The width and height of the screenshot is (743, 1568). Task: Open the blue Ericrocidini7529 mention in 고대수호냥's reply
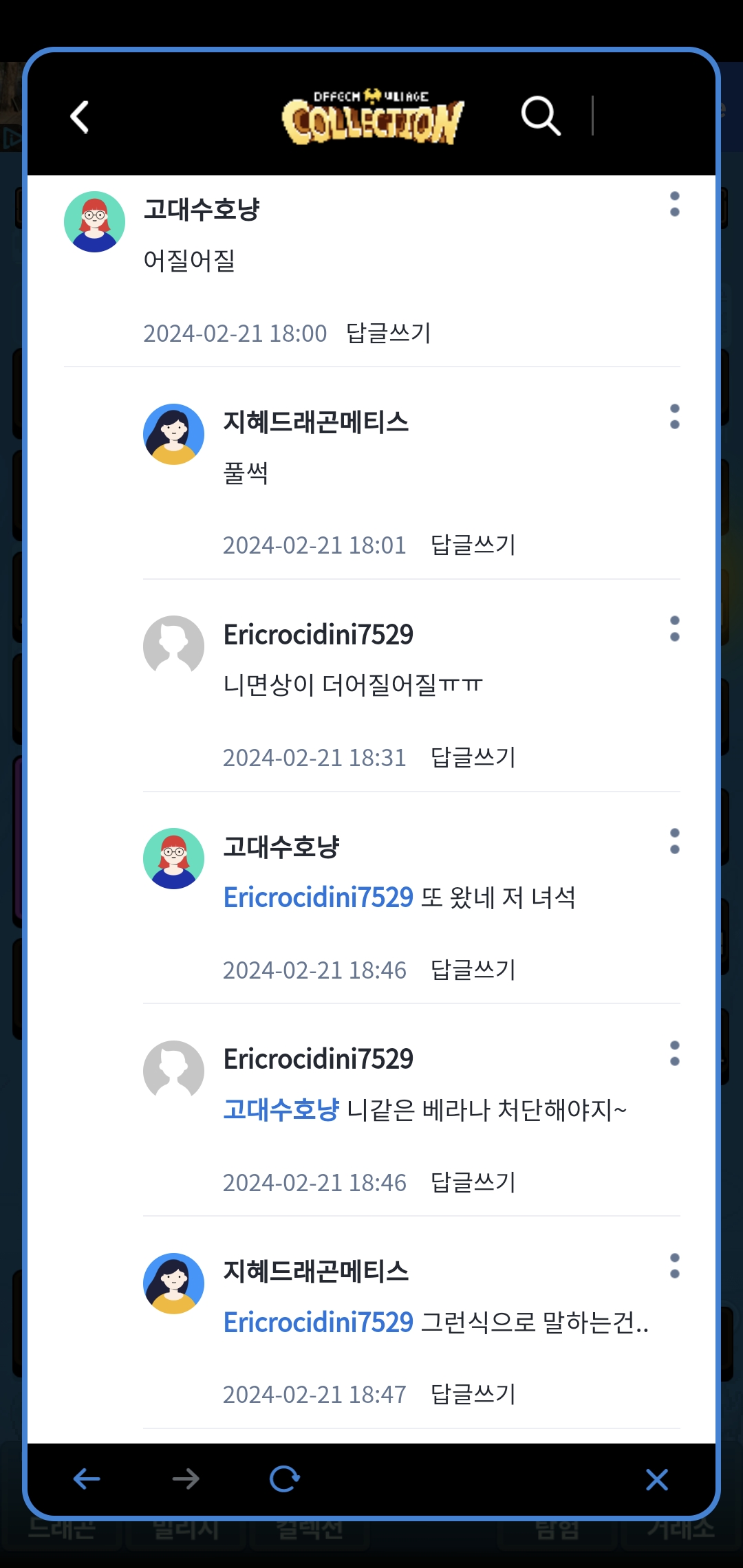coord(318,897)
